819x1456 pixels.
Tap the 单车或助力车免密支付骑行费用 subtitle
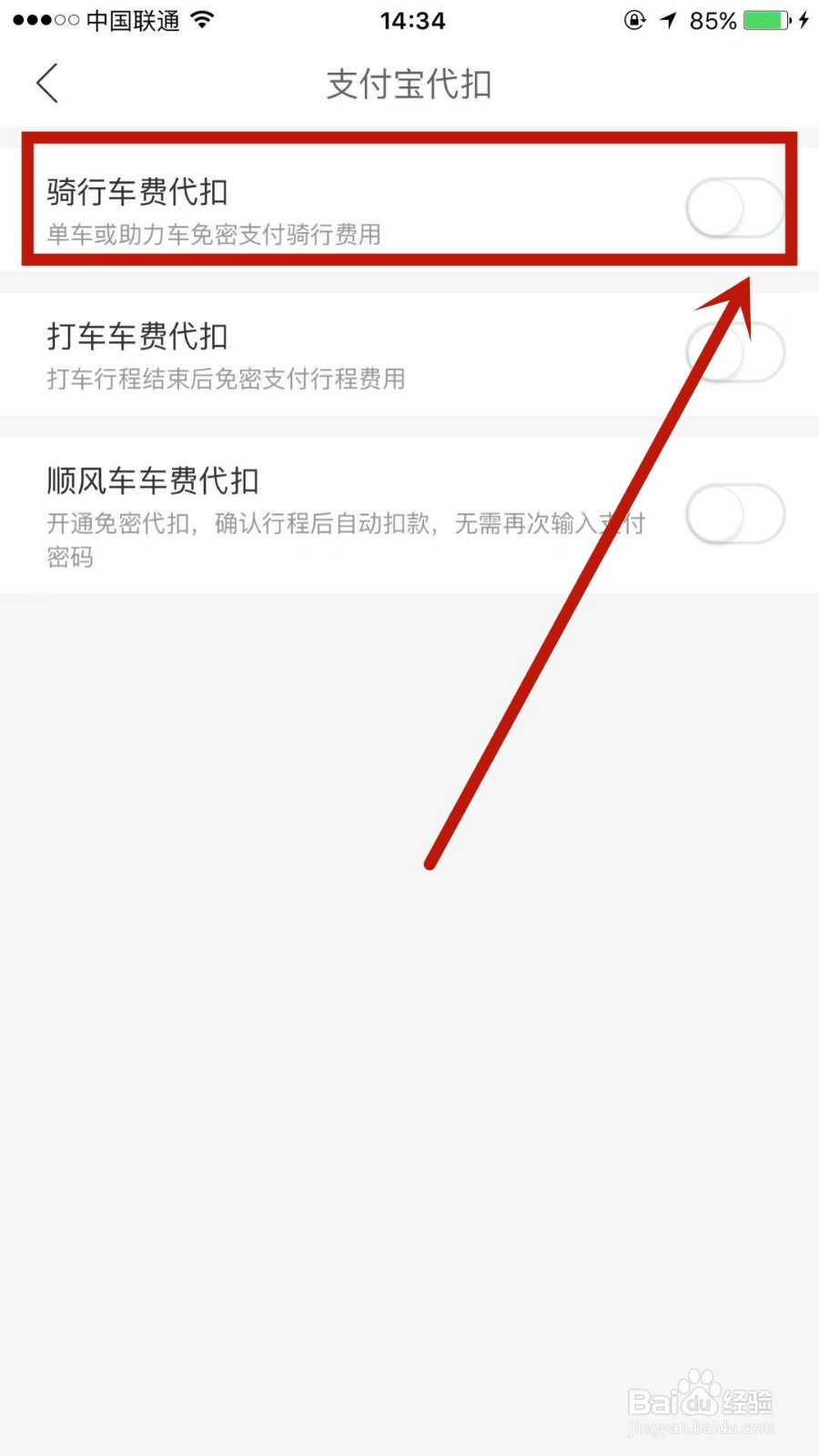pyautogui.click(x=216, y=235)
